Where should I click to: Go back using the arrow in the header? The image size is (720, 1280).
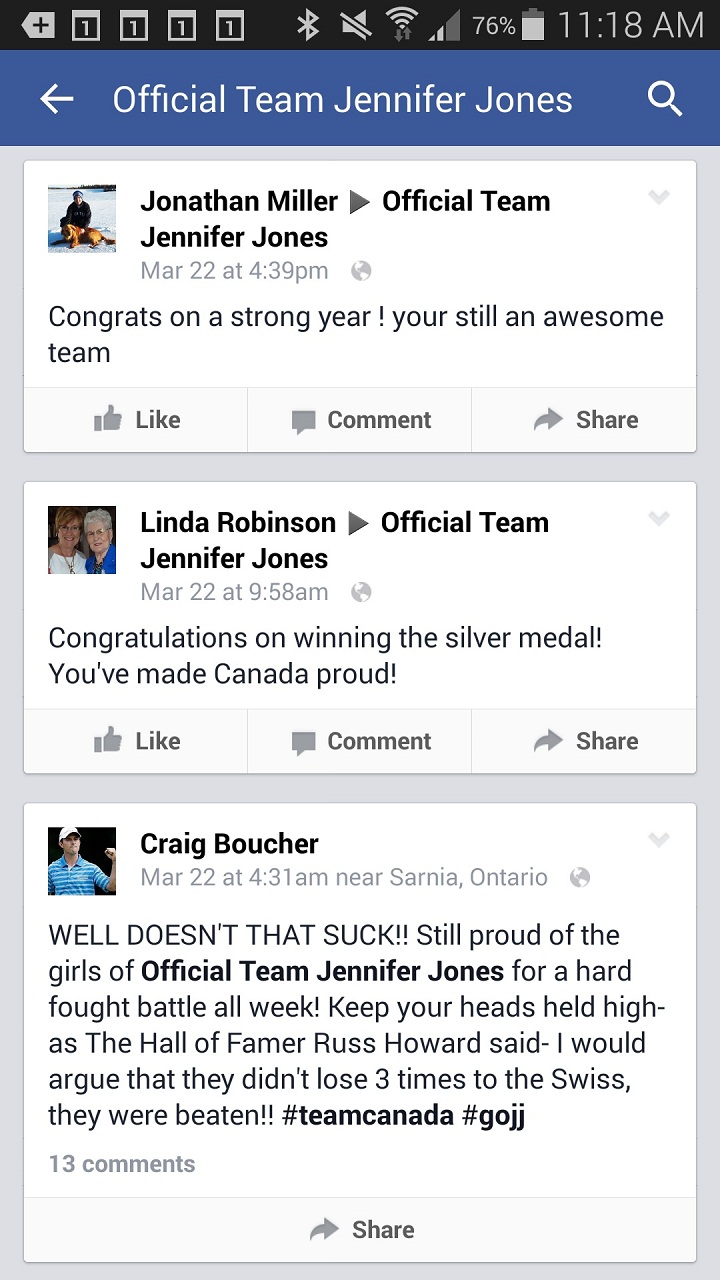pyautogui.click(x=57, y=99)
